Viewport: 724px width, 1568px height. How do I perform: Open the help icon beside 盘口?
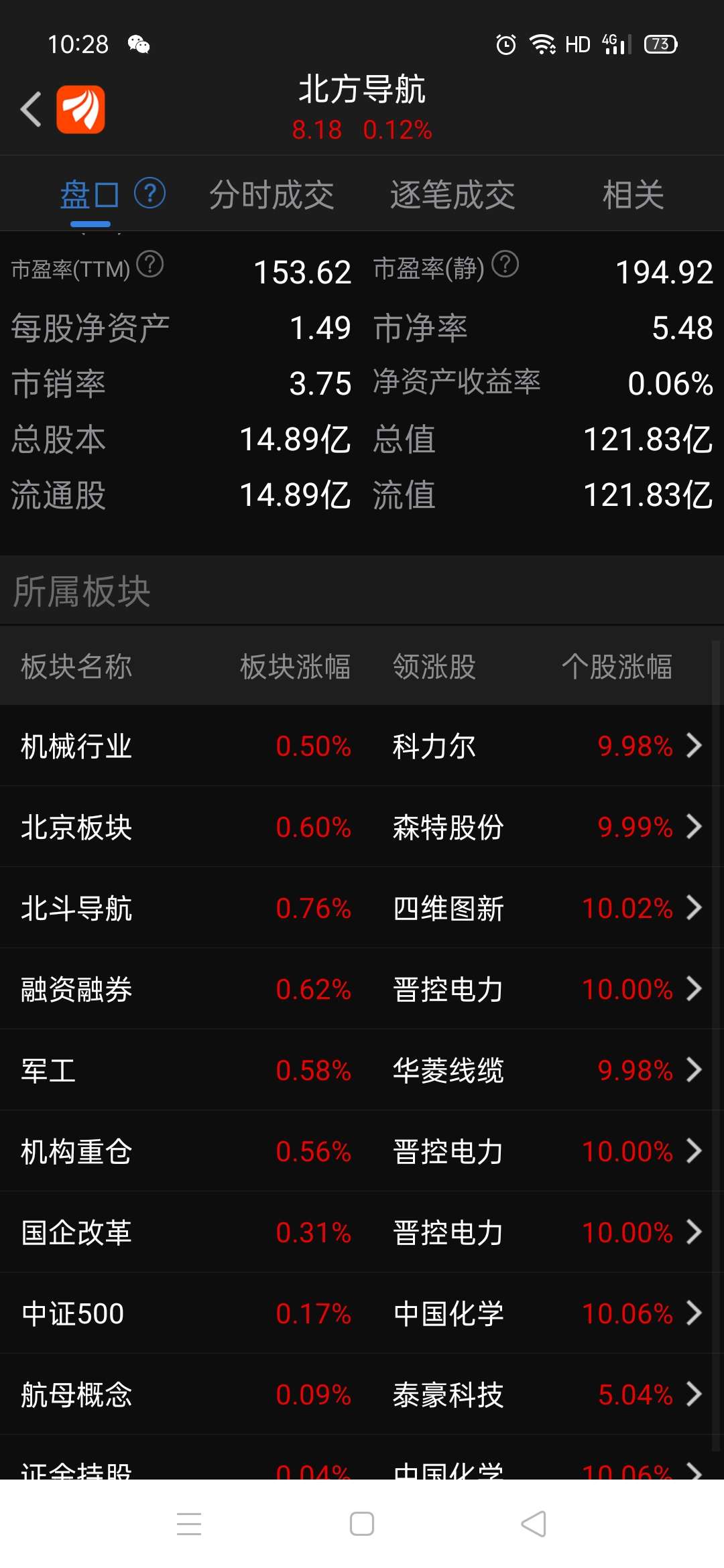pyautogui.click(x=149, y=194)
